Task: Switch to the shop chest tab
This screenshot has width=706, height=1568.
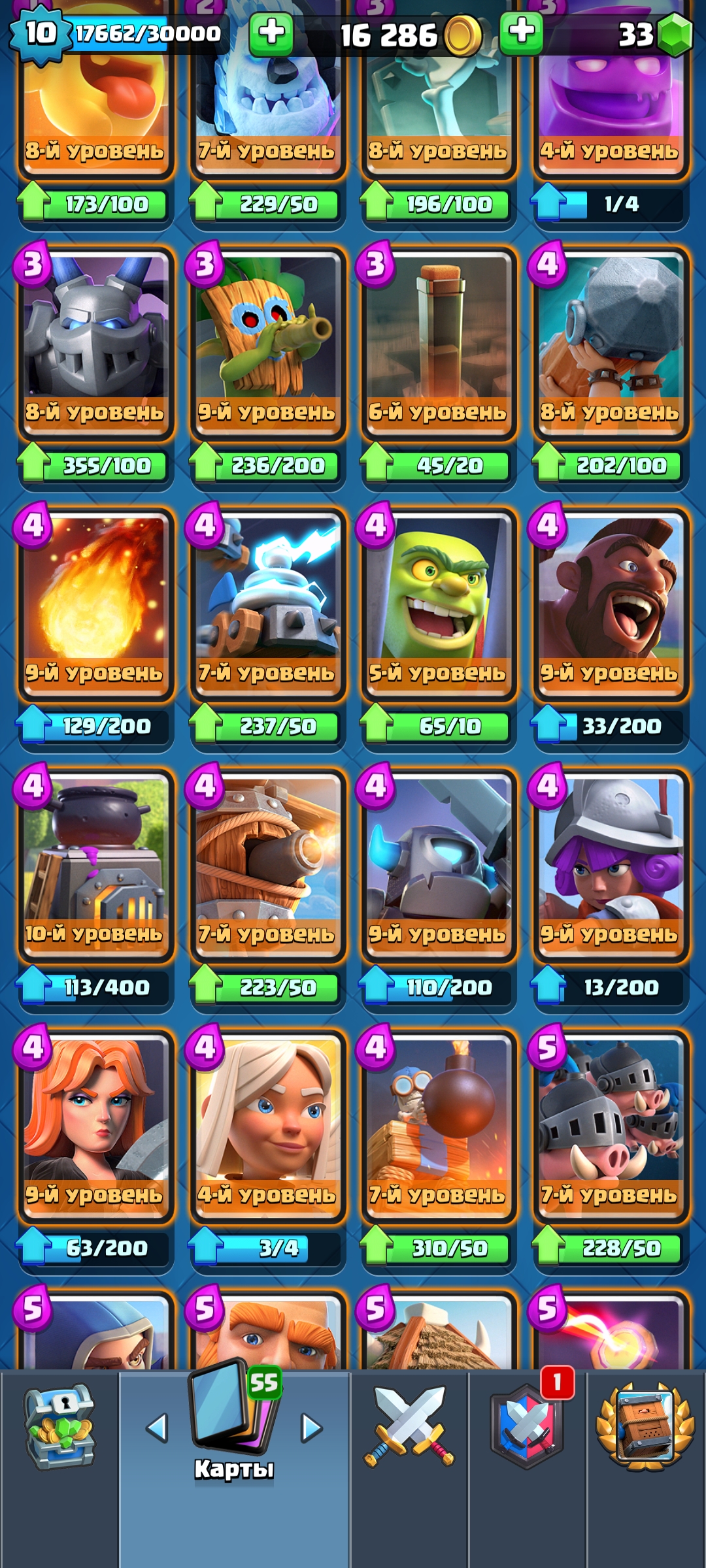Action: coord(59,1430)
